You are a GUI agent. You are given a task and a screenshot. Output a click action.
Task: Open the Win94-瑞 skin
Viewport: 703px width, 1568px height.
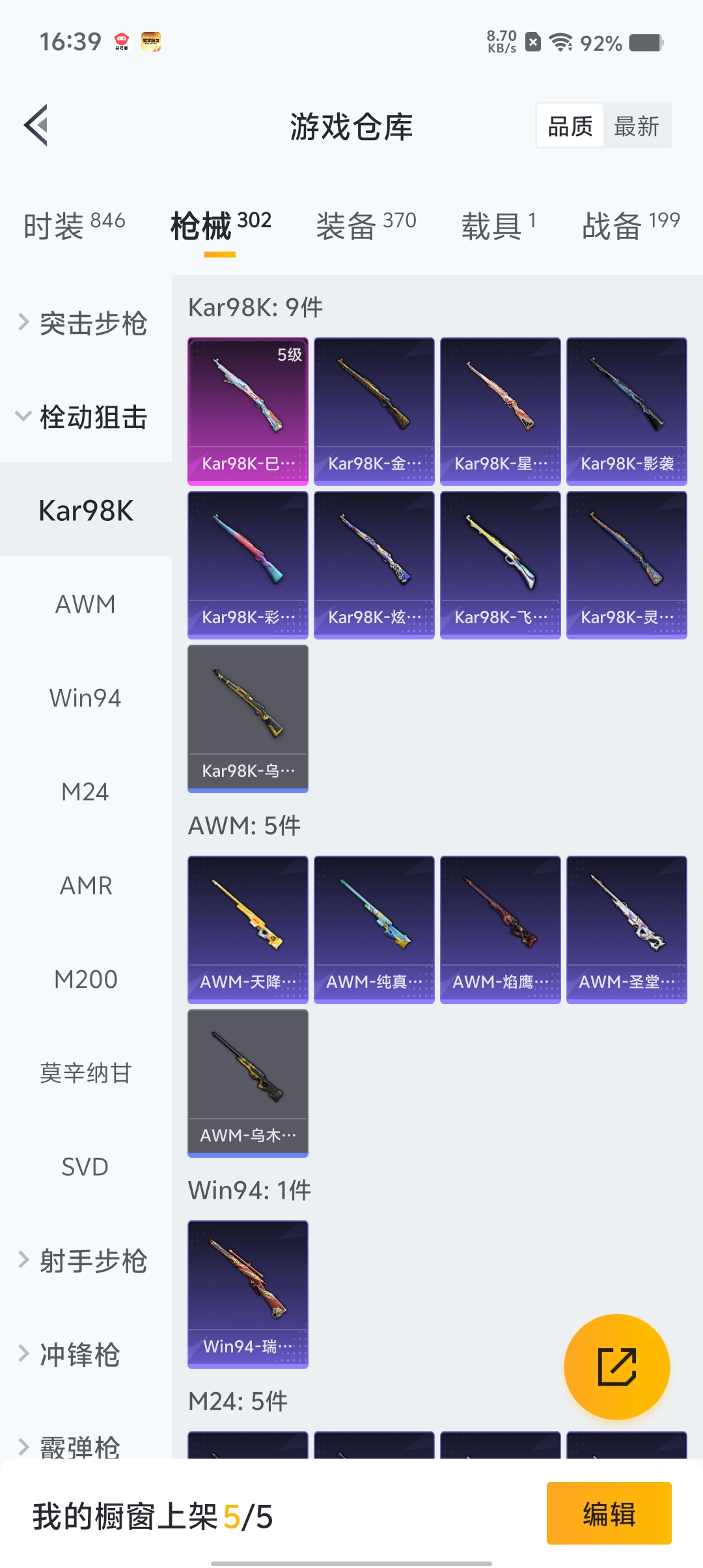point(248,1294)
